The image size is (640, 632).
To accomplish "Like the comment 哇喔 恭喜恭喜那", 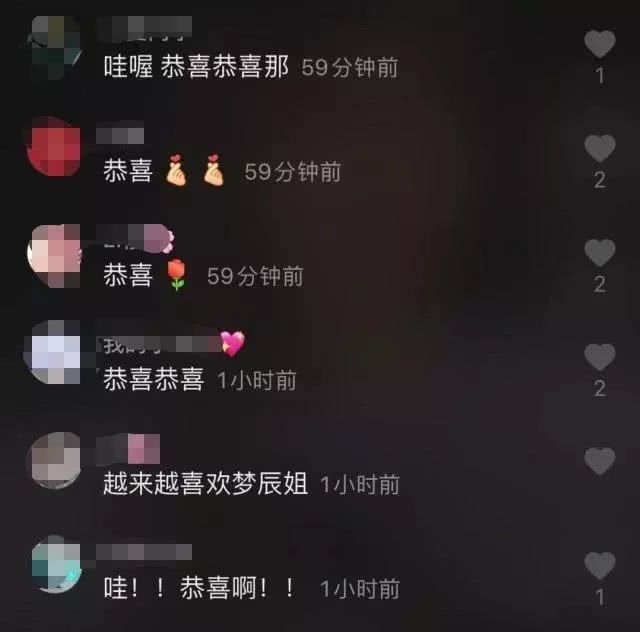I will pyautogui.click(x=599, y=44).
